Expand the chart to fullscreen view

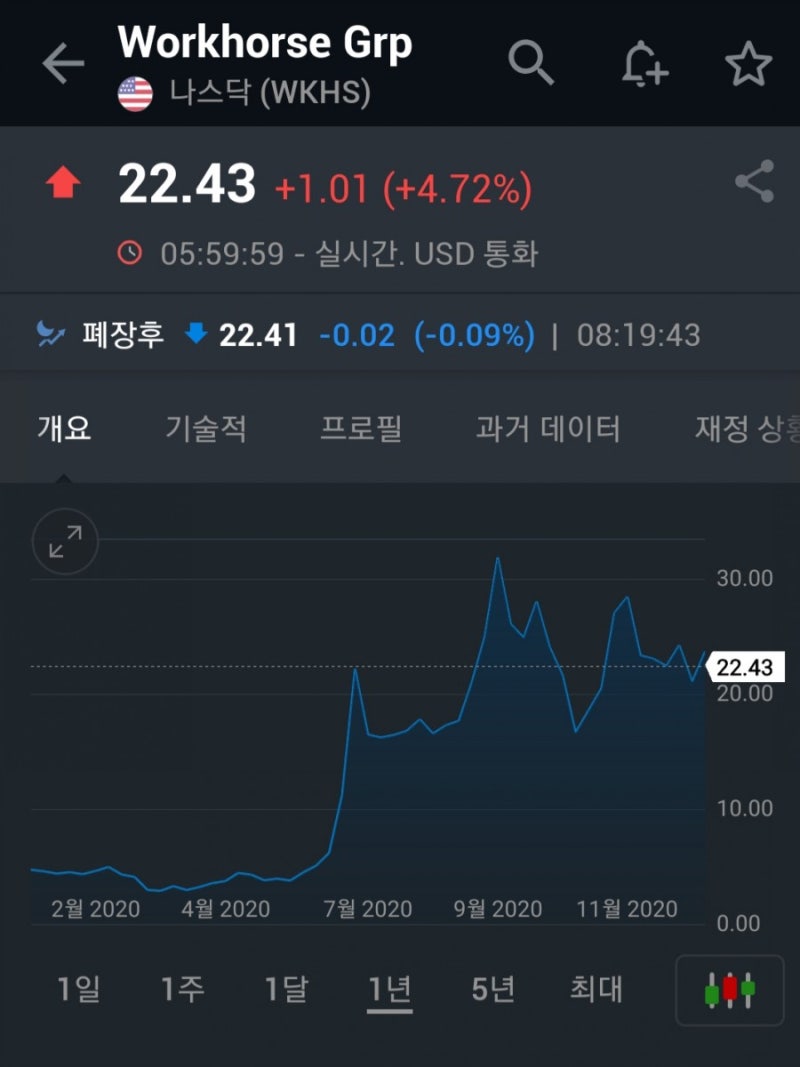click(x=64, y=540)
